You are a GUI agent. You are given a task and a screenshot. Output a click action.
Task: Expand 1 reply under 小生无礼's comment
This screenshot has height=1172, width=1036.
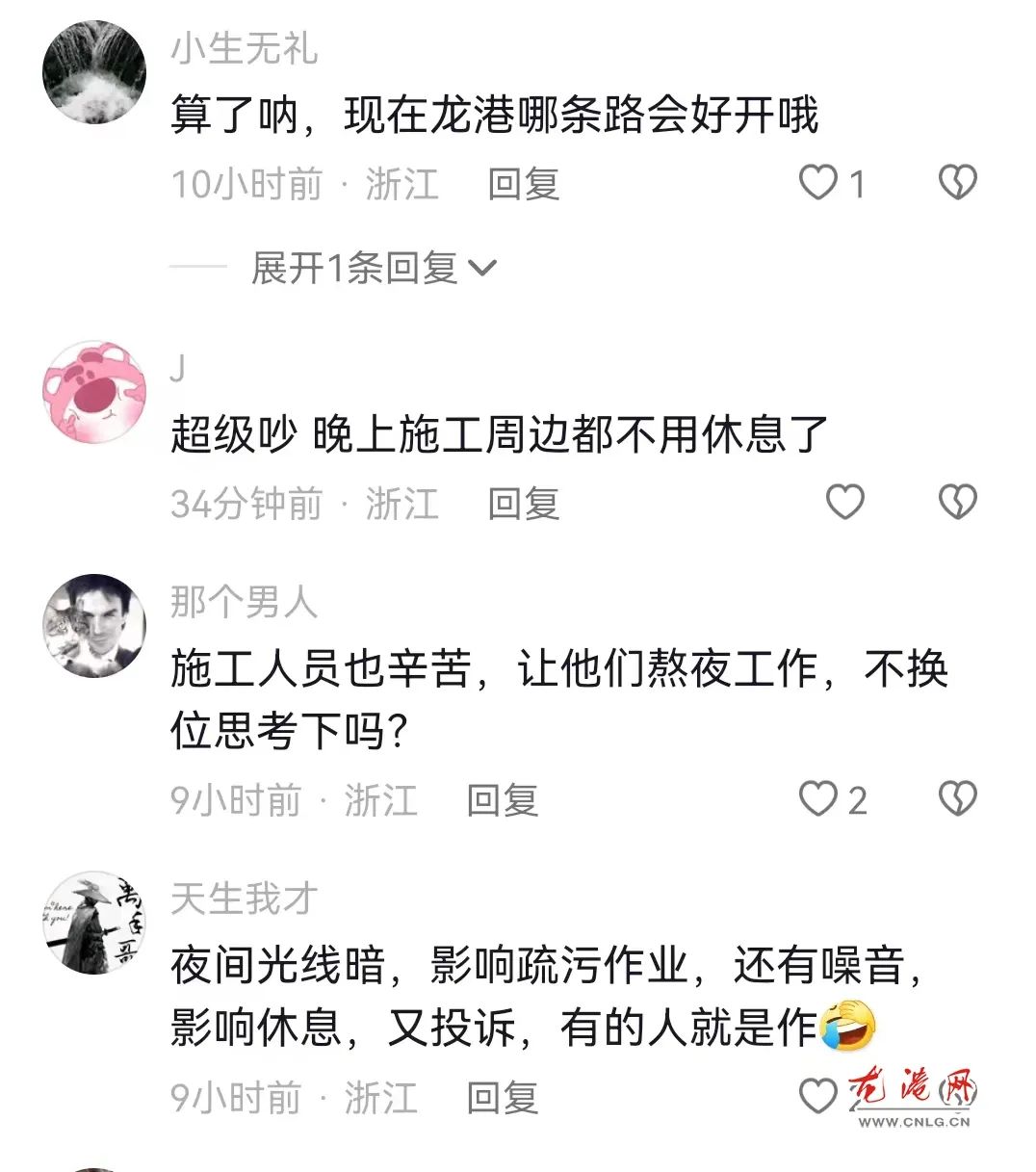(374, 268)
